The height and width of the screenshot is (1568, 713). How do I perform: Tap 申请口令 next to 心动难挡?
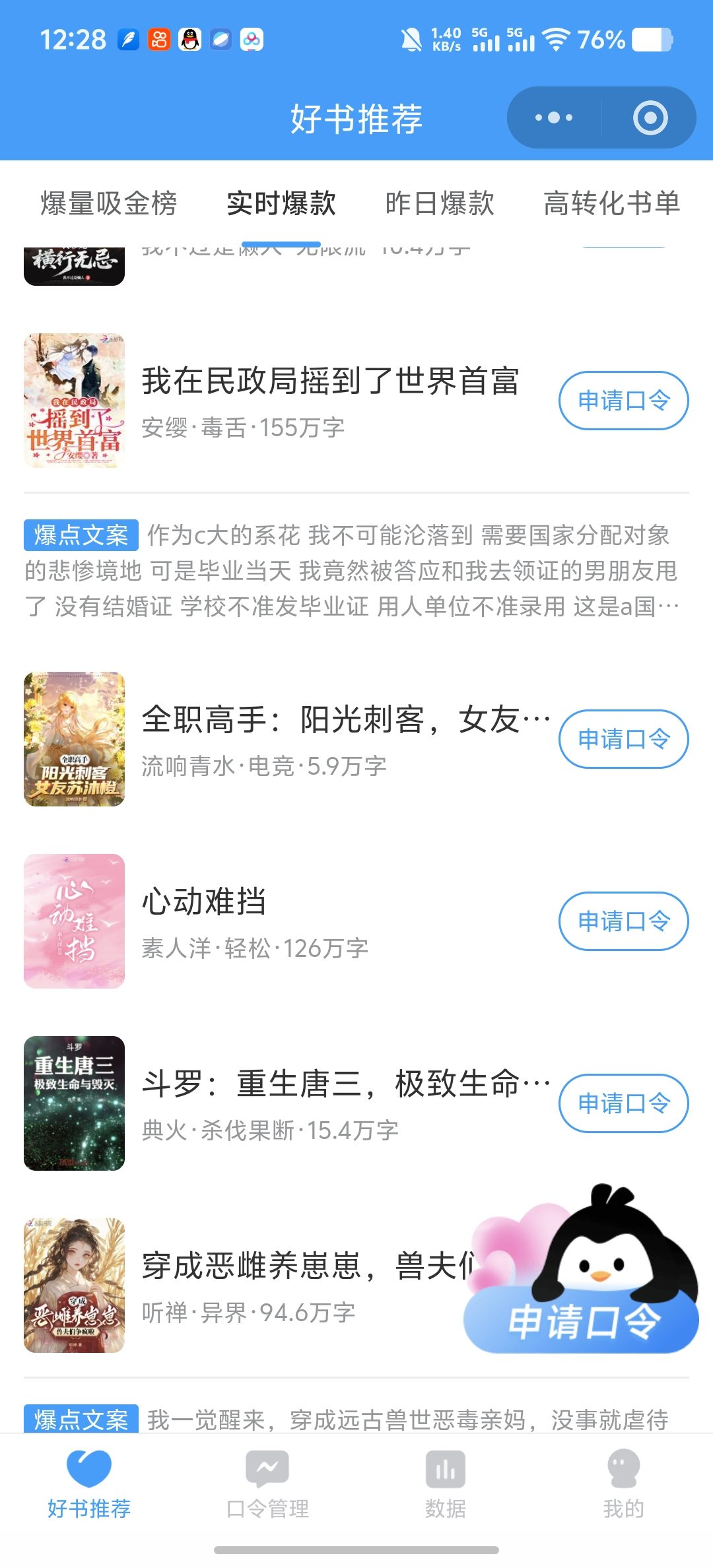pos(623,921)
